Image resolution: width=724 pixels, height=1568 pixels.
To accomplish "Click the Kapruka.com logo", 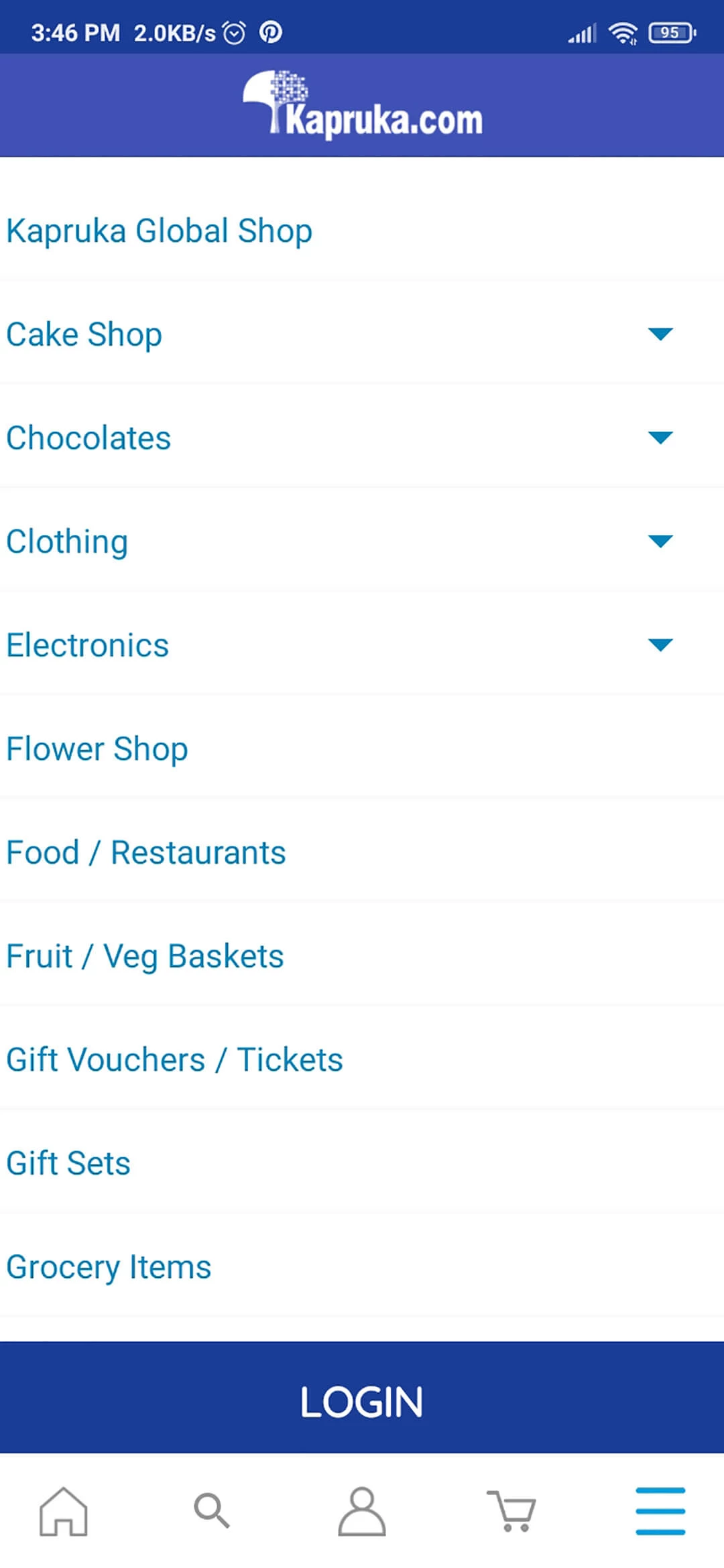I will (362, 104).
